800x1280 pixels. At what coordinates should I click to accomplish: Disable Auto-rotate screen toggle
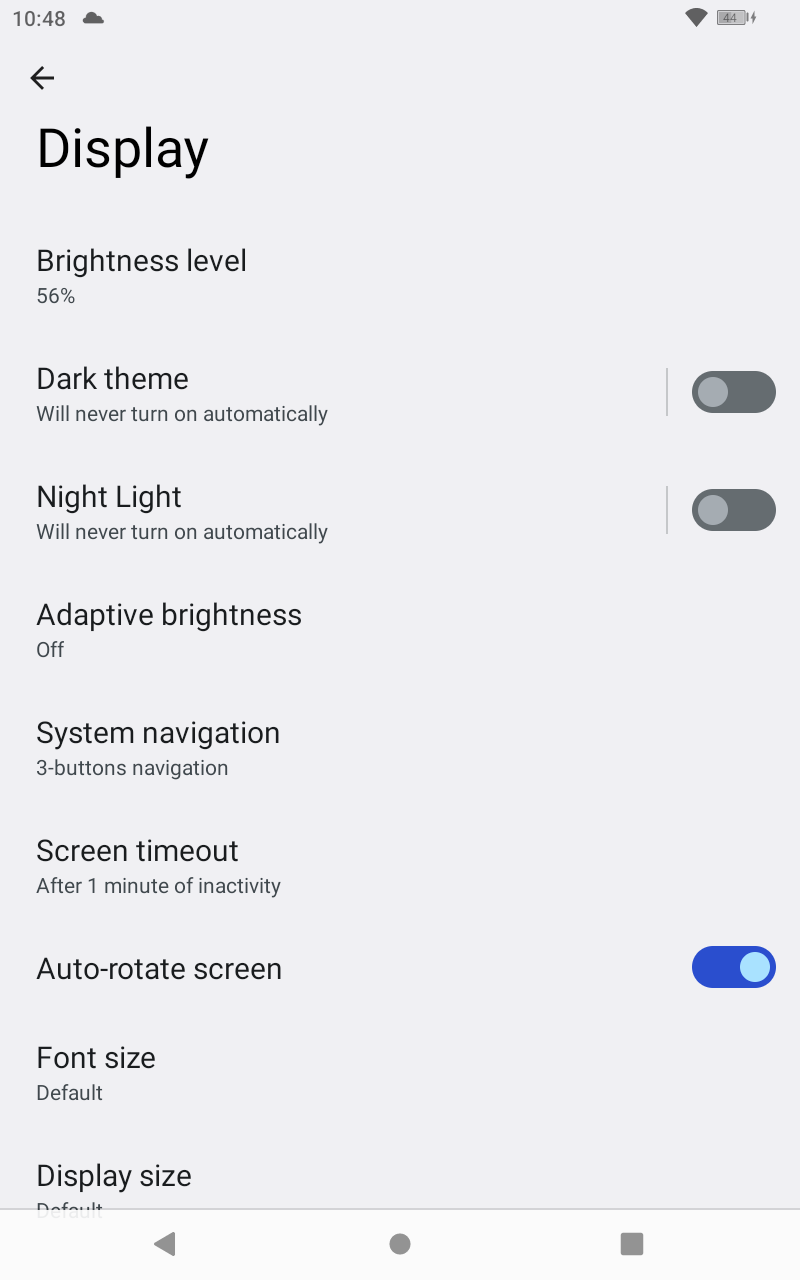(733, 967)
